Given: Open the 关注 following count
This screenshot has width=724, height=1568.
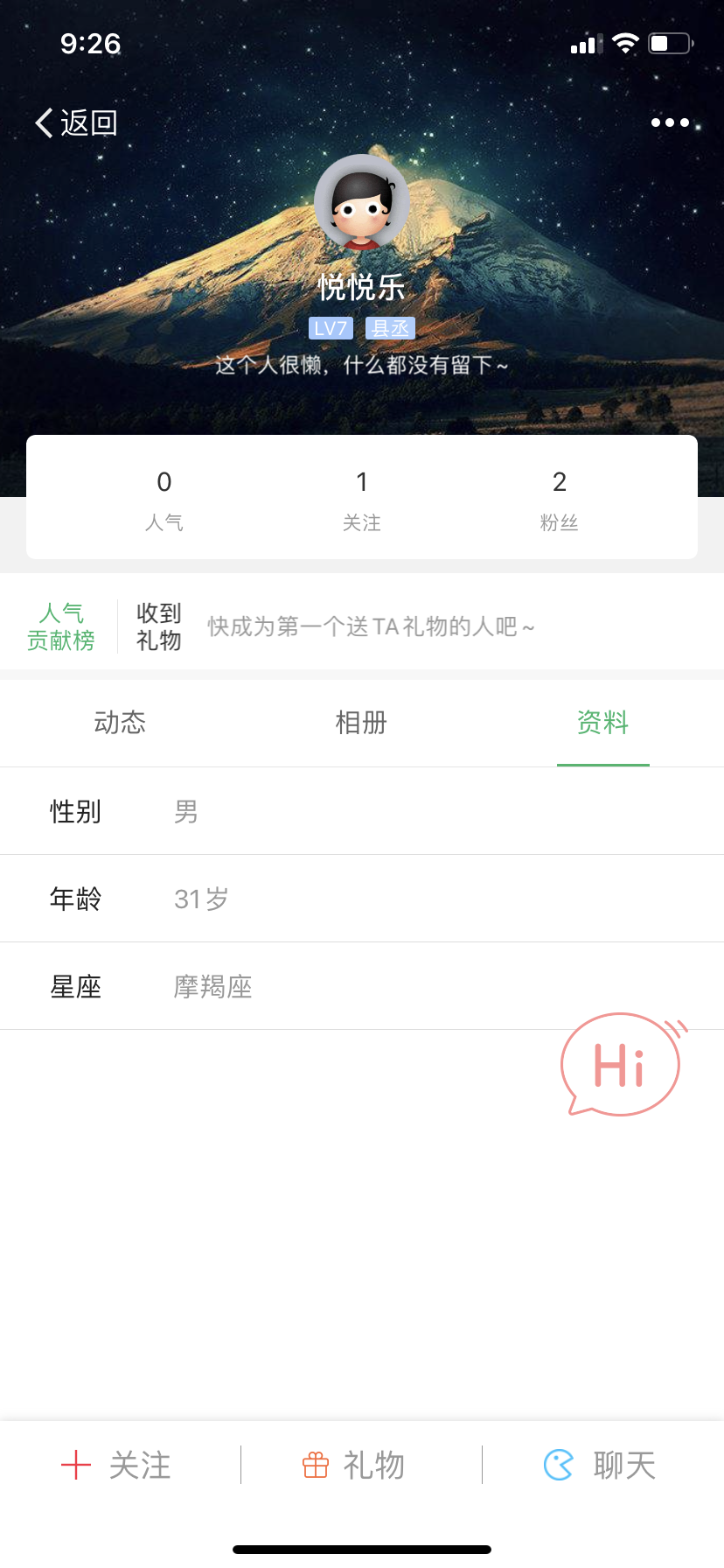Looking at the screenshot, I should [x=361, y=499].
